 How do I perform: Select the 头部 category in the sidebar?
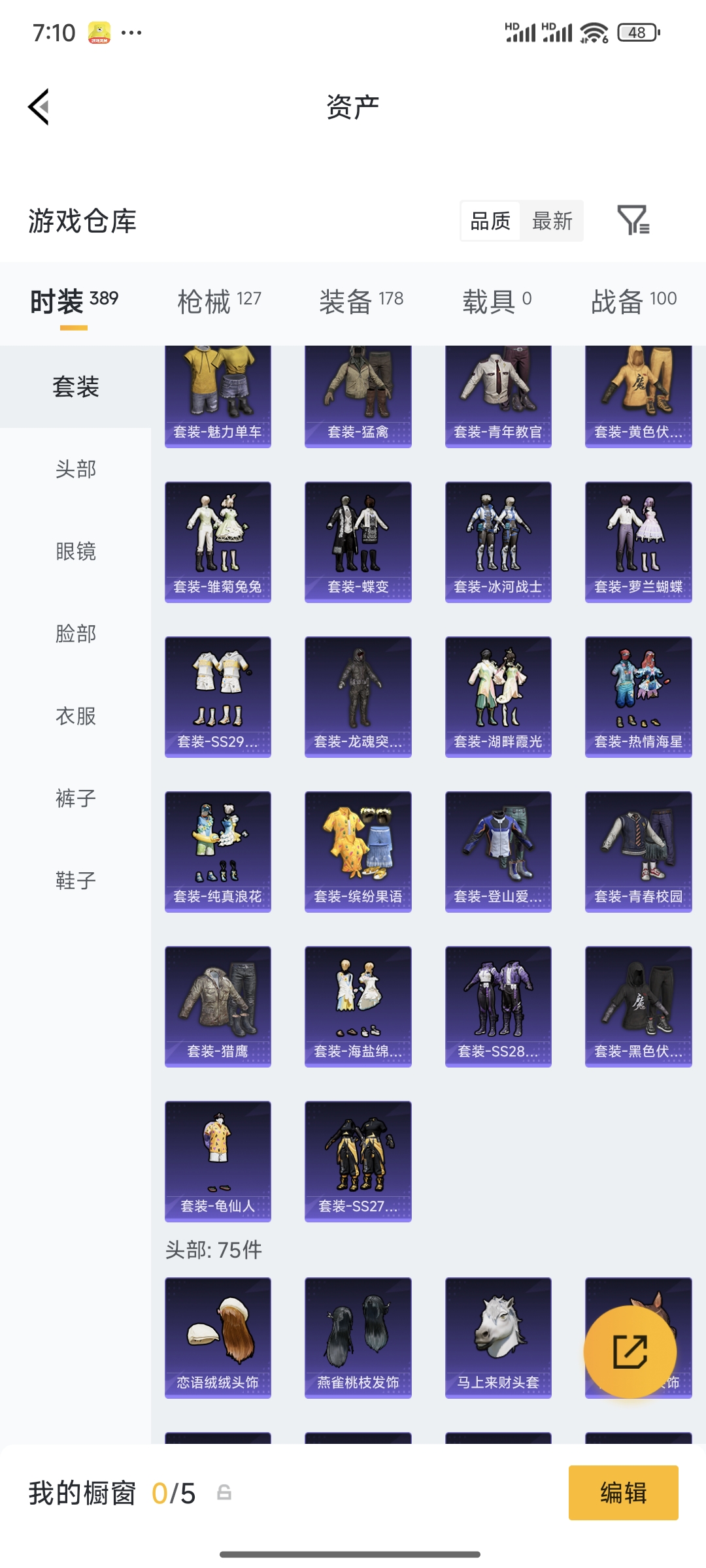pyautogui.click(x=75, y=469)
